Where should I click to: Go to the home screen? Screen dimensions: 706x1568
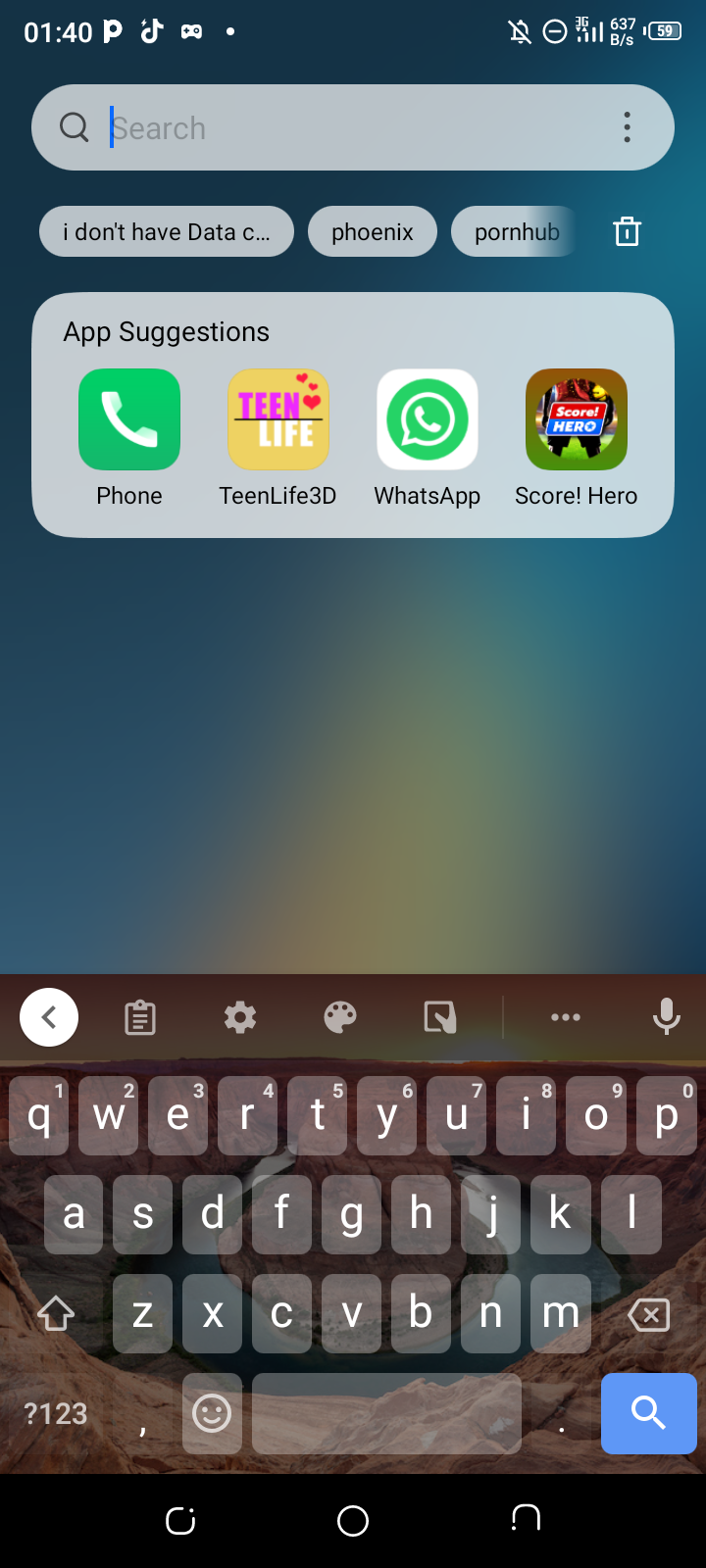pos(353,1521)
